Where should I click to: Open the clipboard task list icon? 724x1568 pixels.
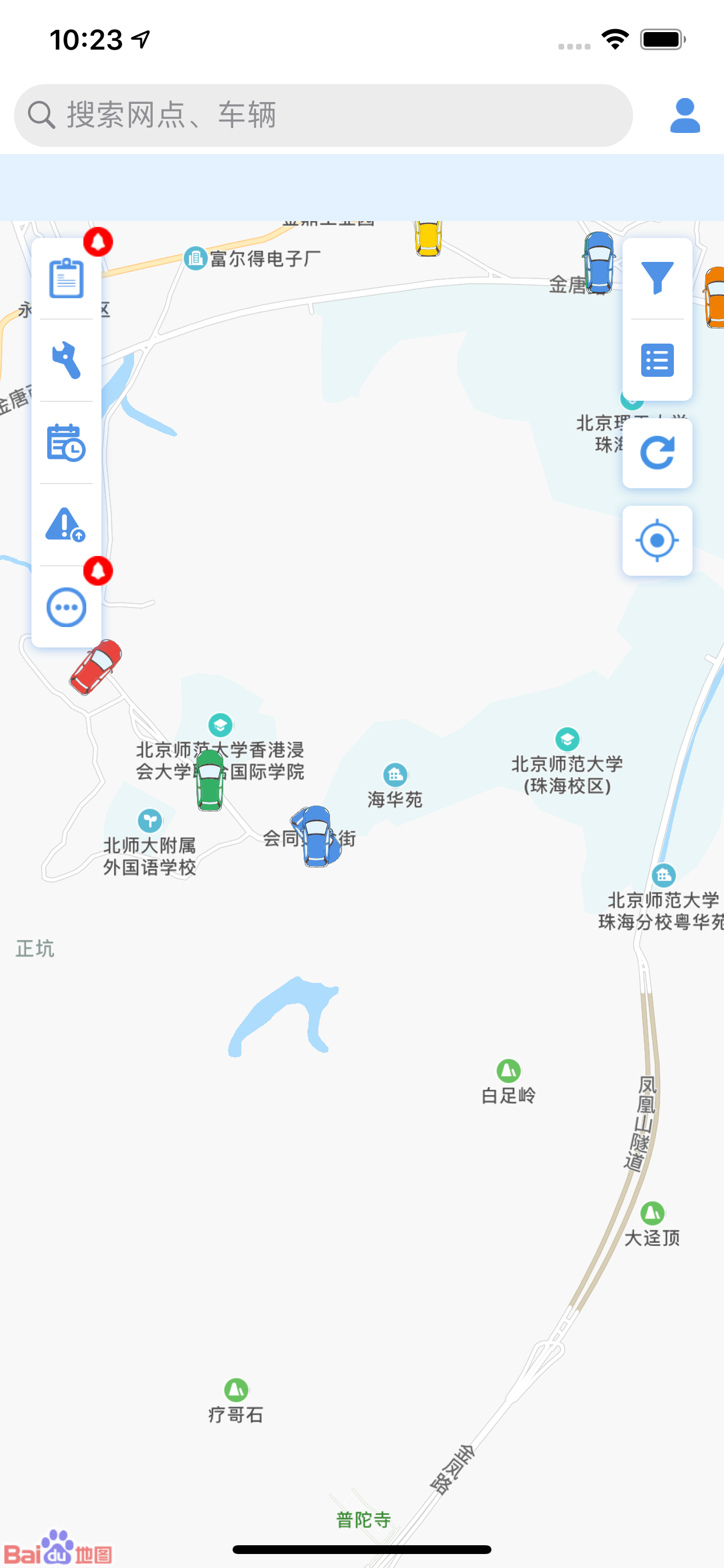click(66, 278)
